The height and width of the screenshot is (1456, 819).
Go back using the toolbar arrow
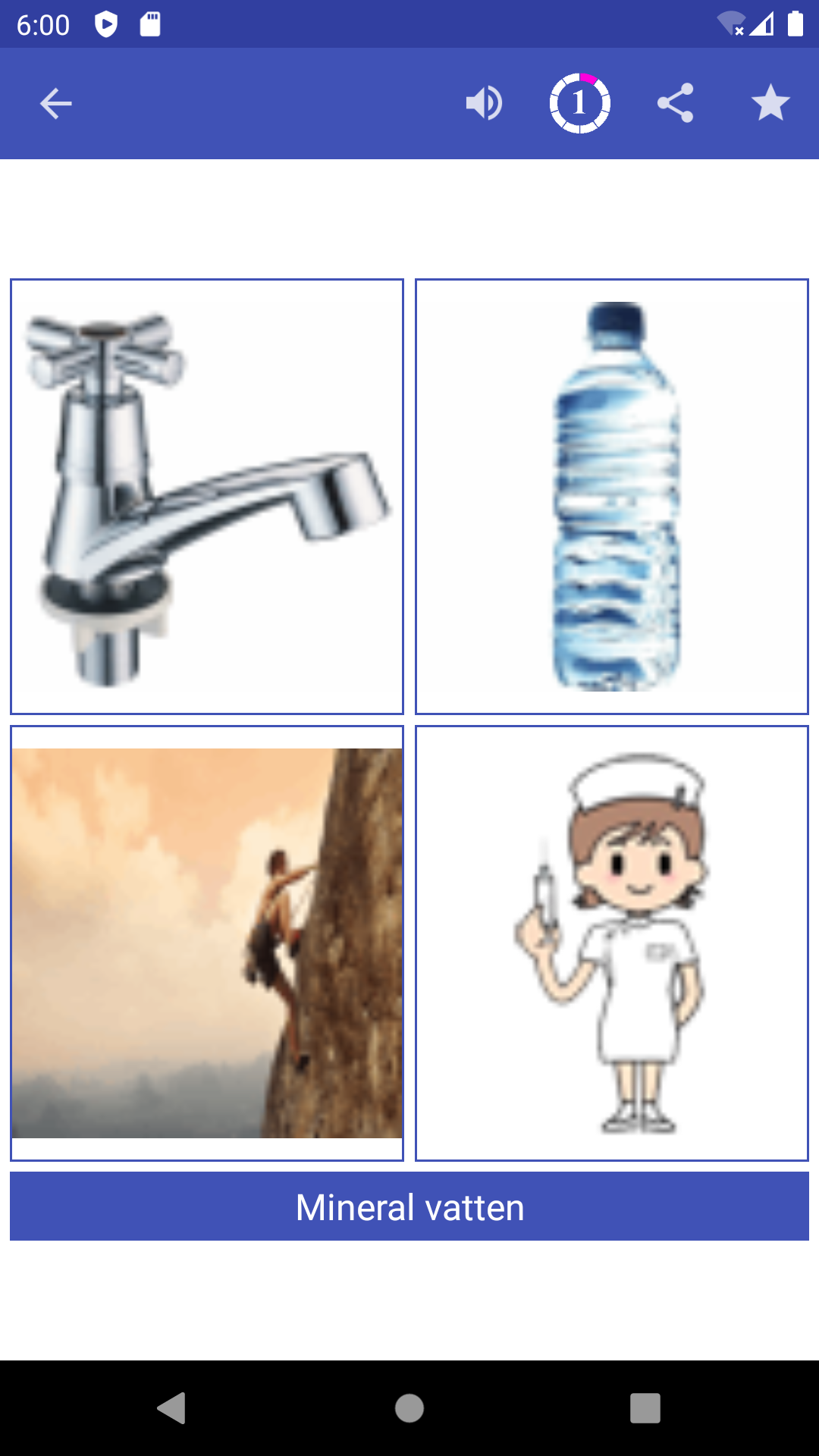tap(55, 103)
